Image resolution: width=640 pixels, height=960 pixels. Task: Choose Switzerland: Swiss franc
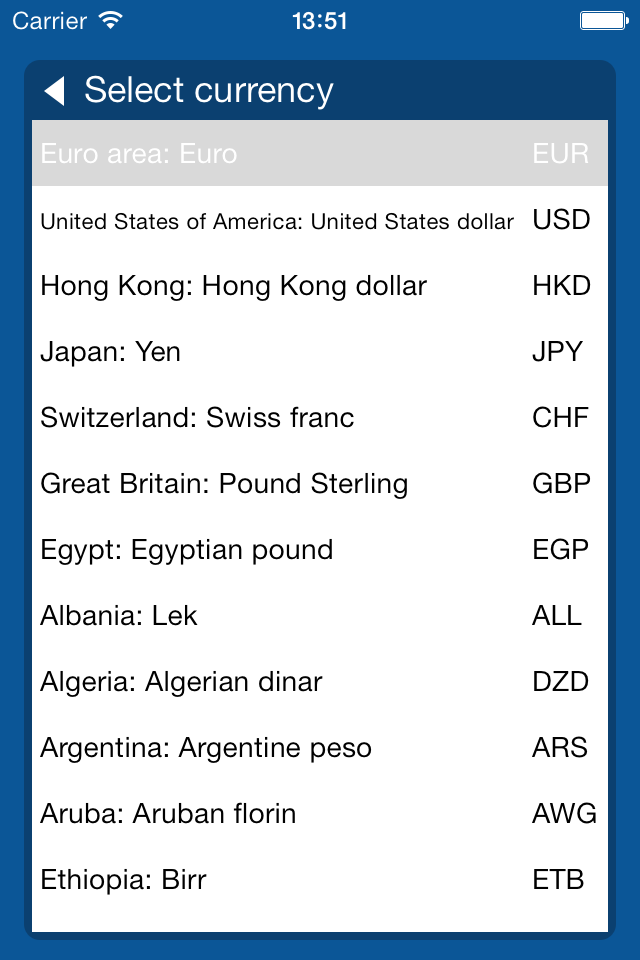[319, 418]
